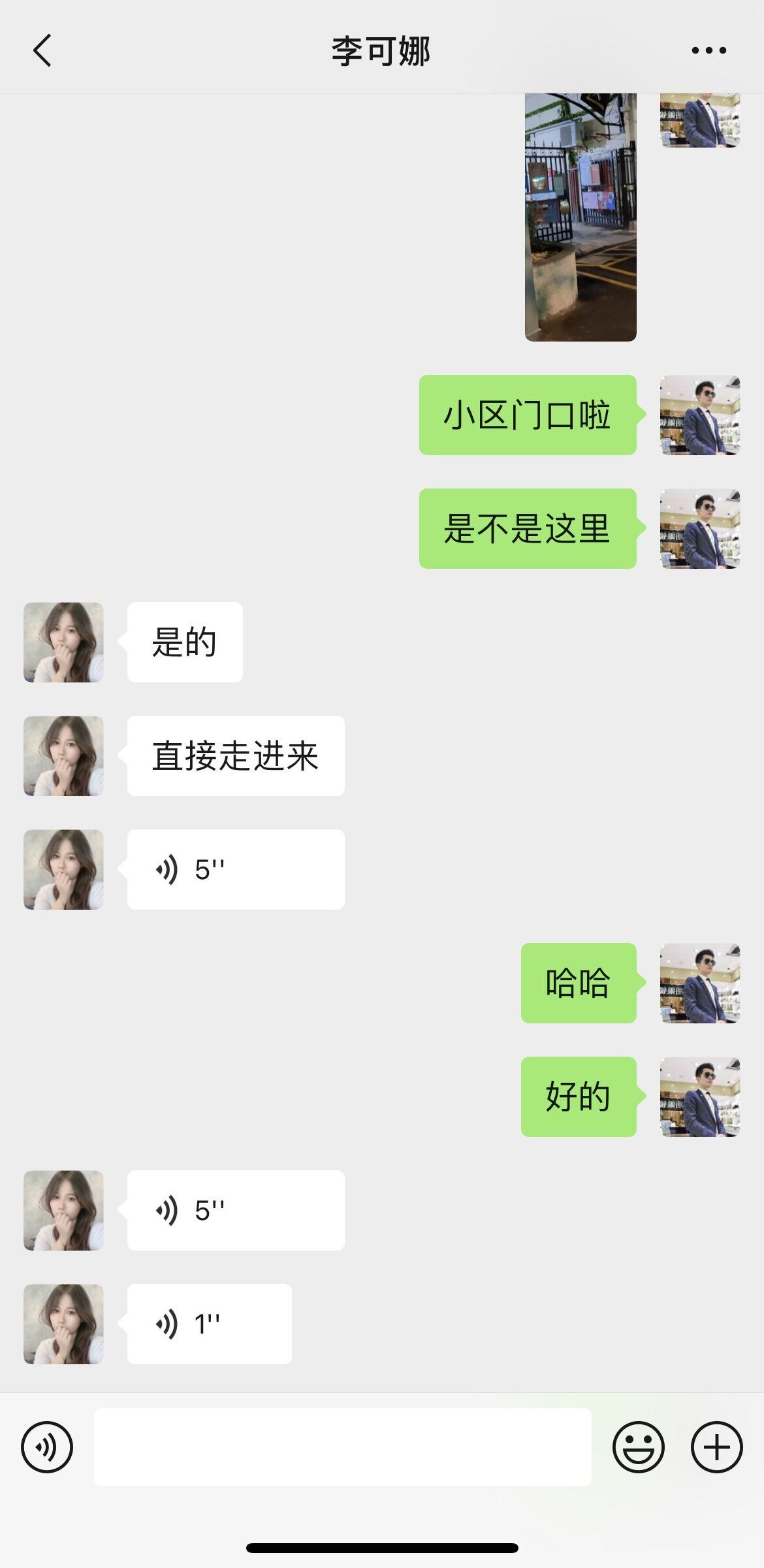Tap the back arrow to leave chat
This screenshot has width=764, height=1568.
point(42,50)
